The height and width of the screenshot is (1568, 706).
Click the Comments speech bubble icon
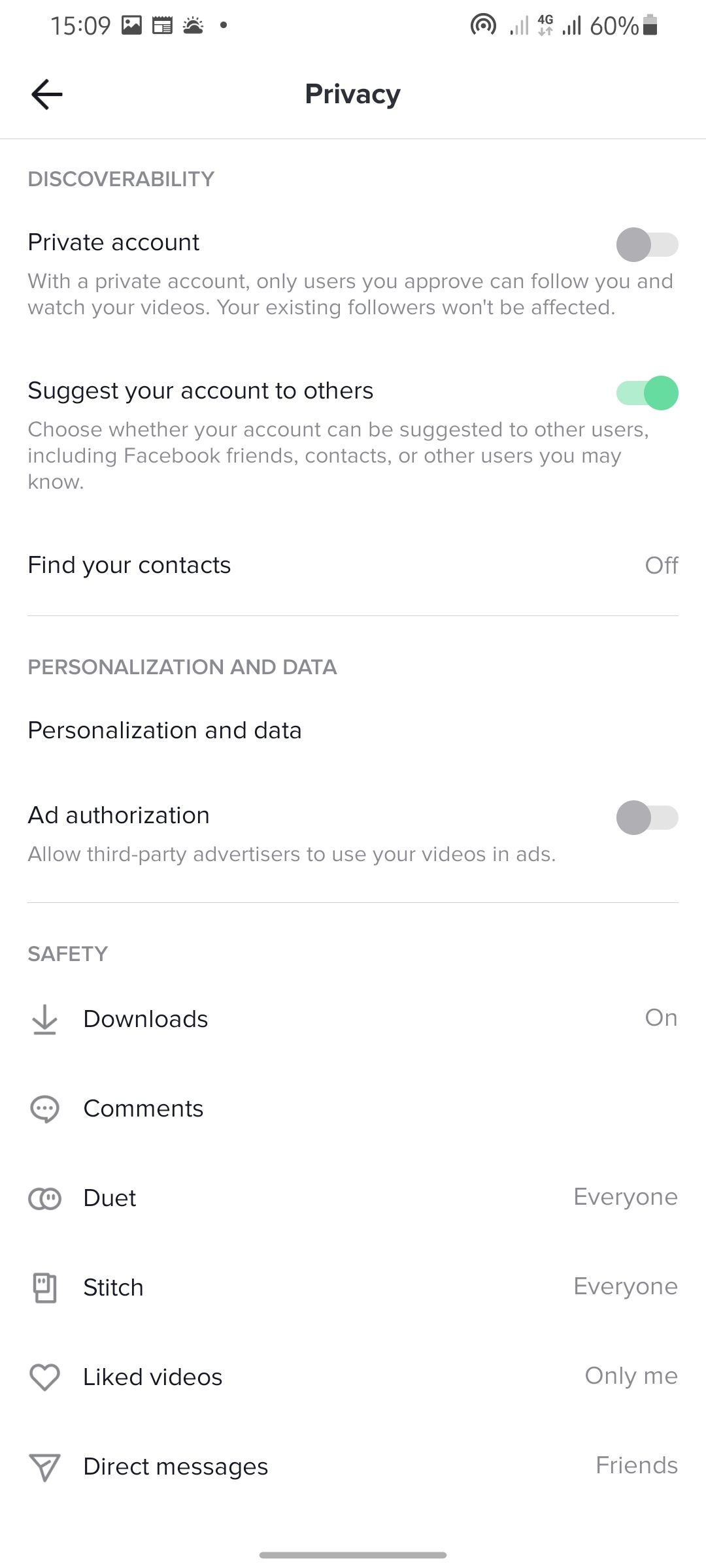pos(44,1109)
